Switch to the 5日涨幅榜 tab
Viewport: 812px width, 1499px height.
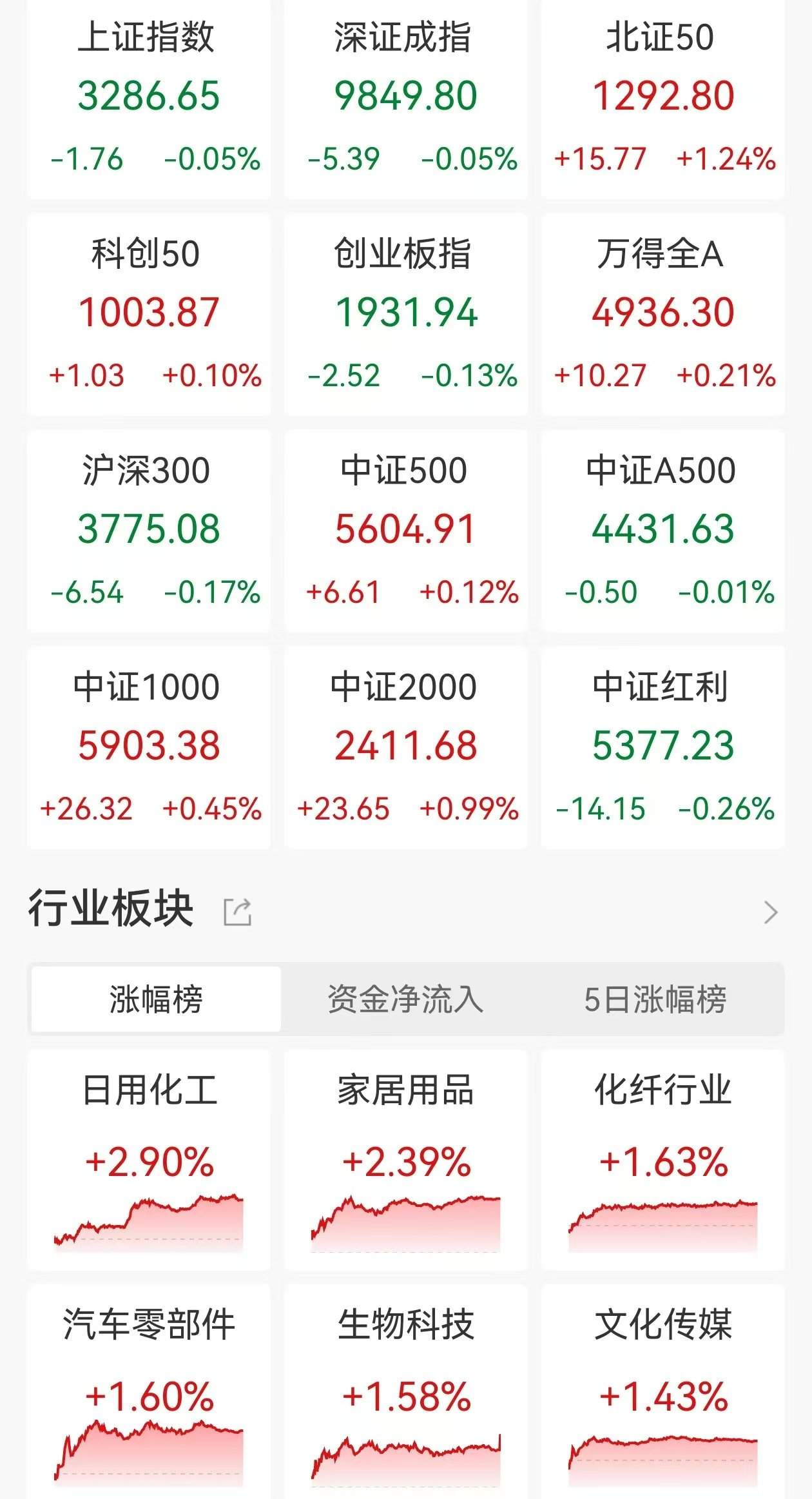pos(655,999)
